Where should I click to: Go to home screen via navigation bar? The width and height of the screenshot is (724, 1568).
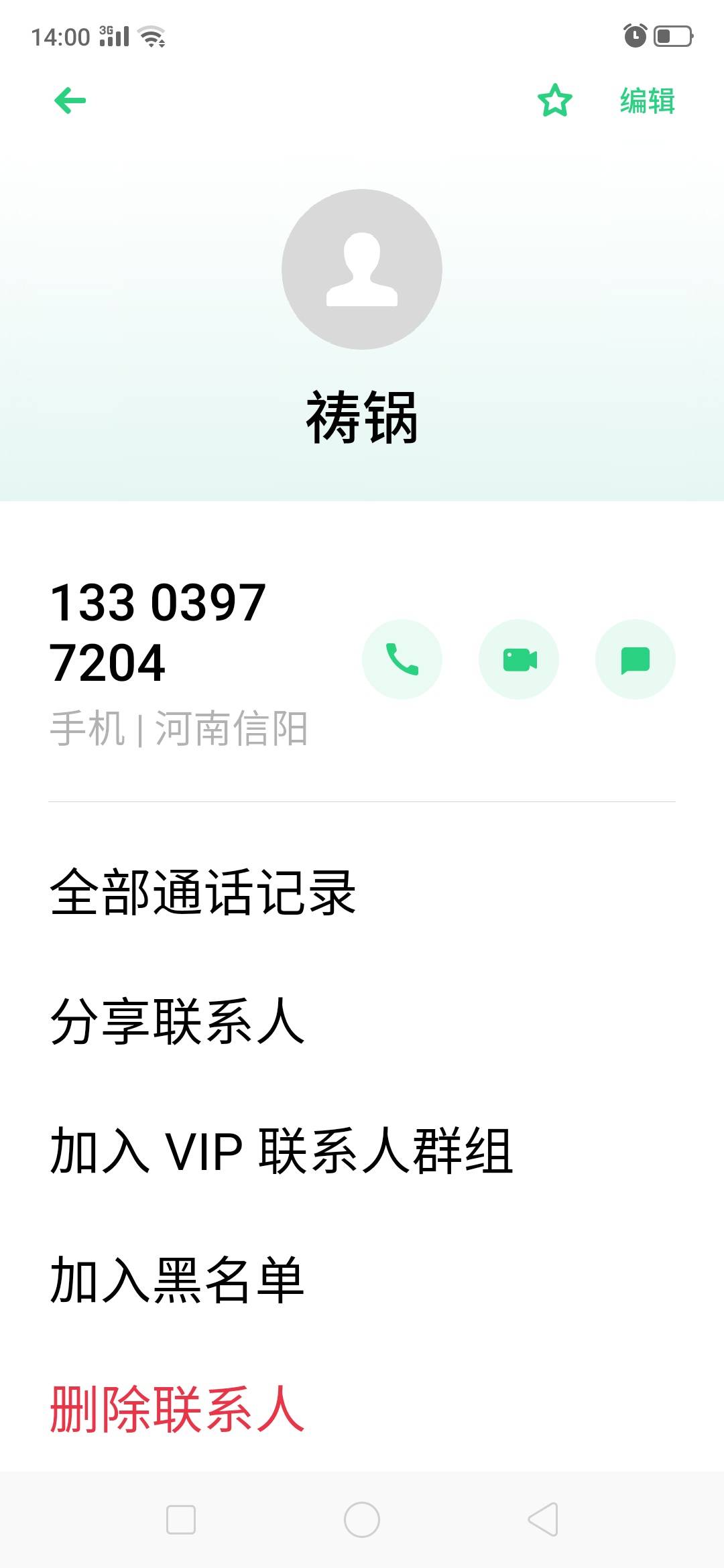coord(362,1520)
